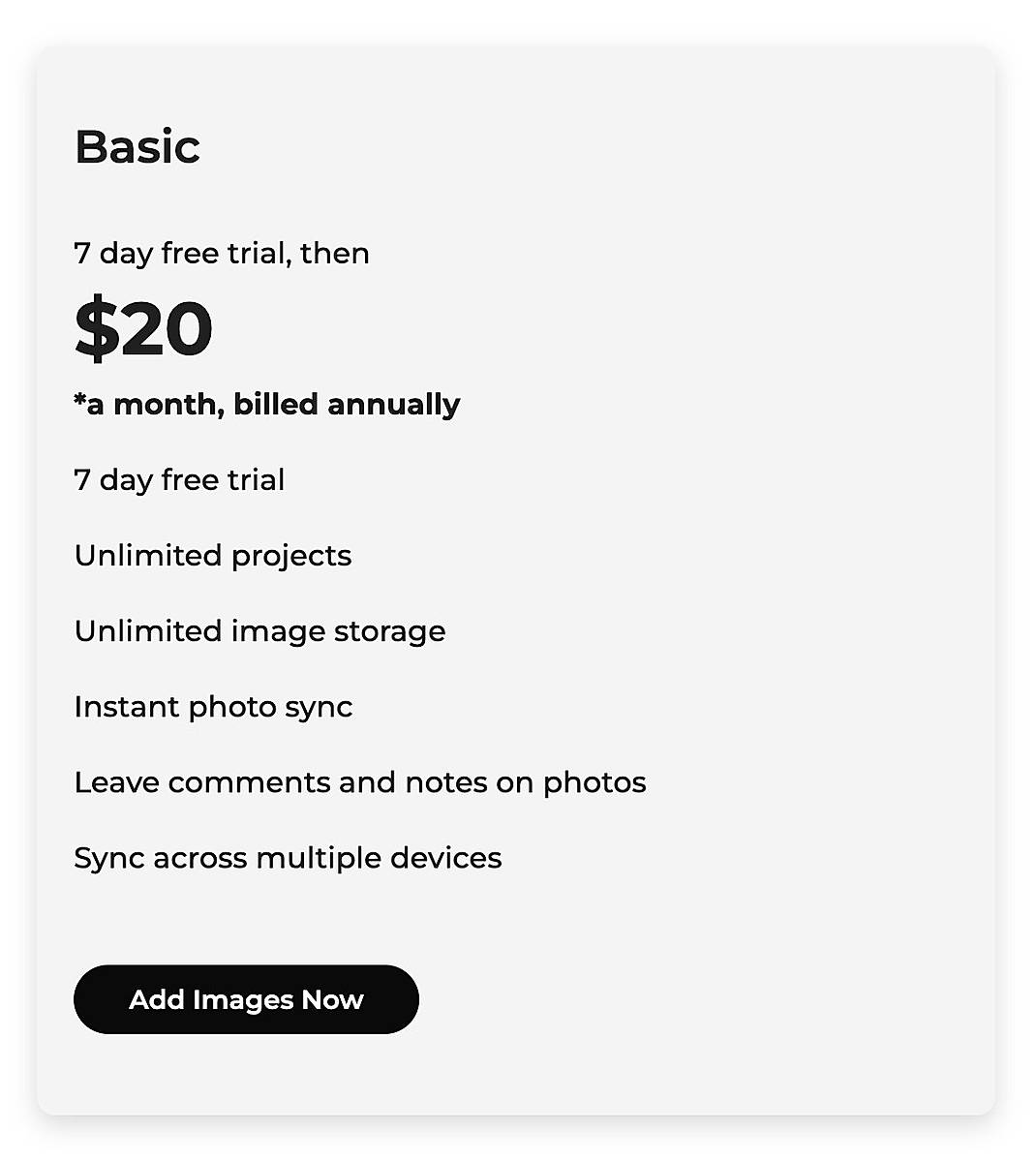Screen dimensions: 1036x1161
Task: Click the 7 day free trial, then label
Action: click(x=221, y=253)
